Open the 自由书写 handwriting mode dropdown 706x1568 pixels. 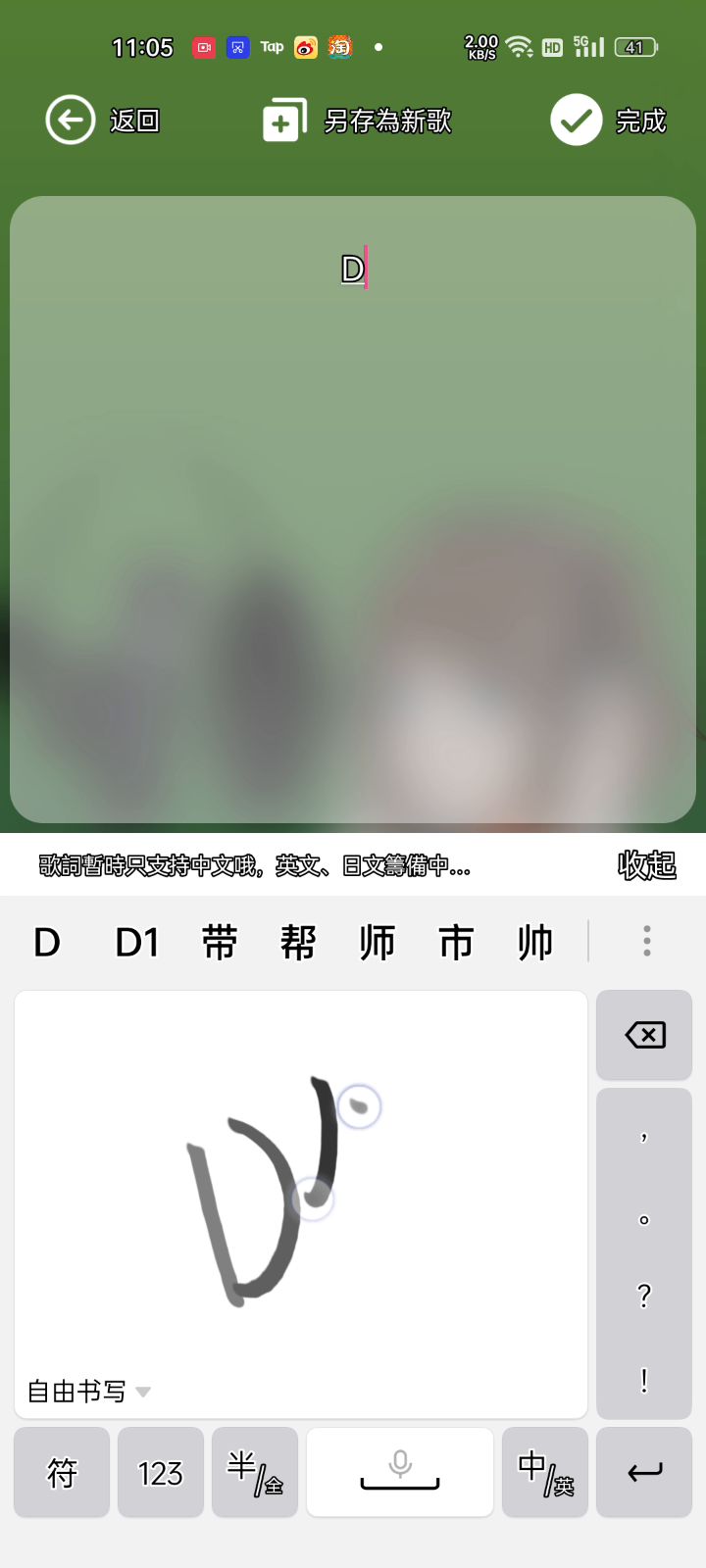pos(88,1392)
